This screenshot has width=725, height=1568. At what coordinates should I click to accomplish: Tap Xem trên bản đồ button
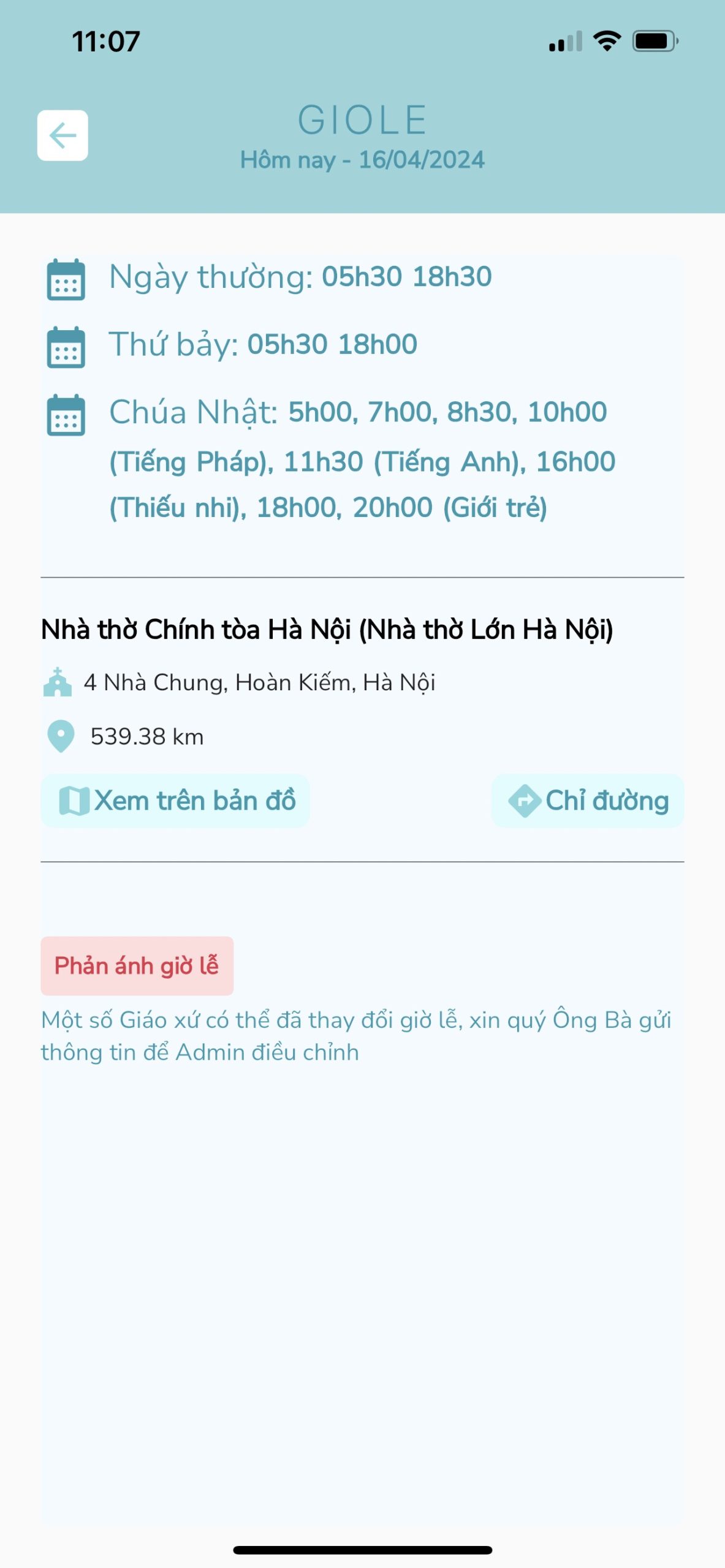pos(175,801)
